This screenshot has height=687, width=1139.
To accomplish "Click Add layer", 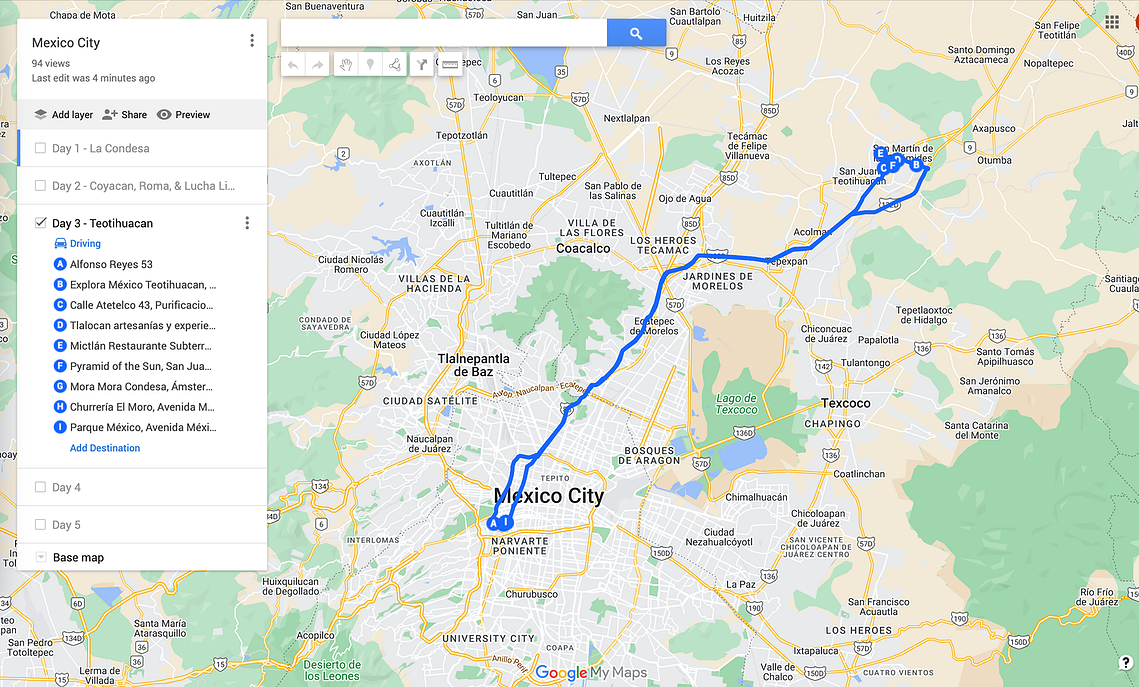I will click(x=63, y=115).
